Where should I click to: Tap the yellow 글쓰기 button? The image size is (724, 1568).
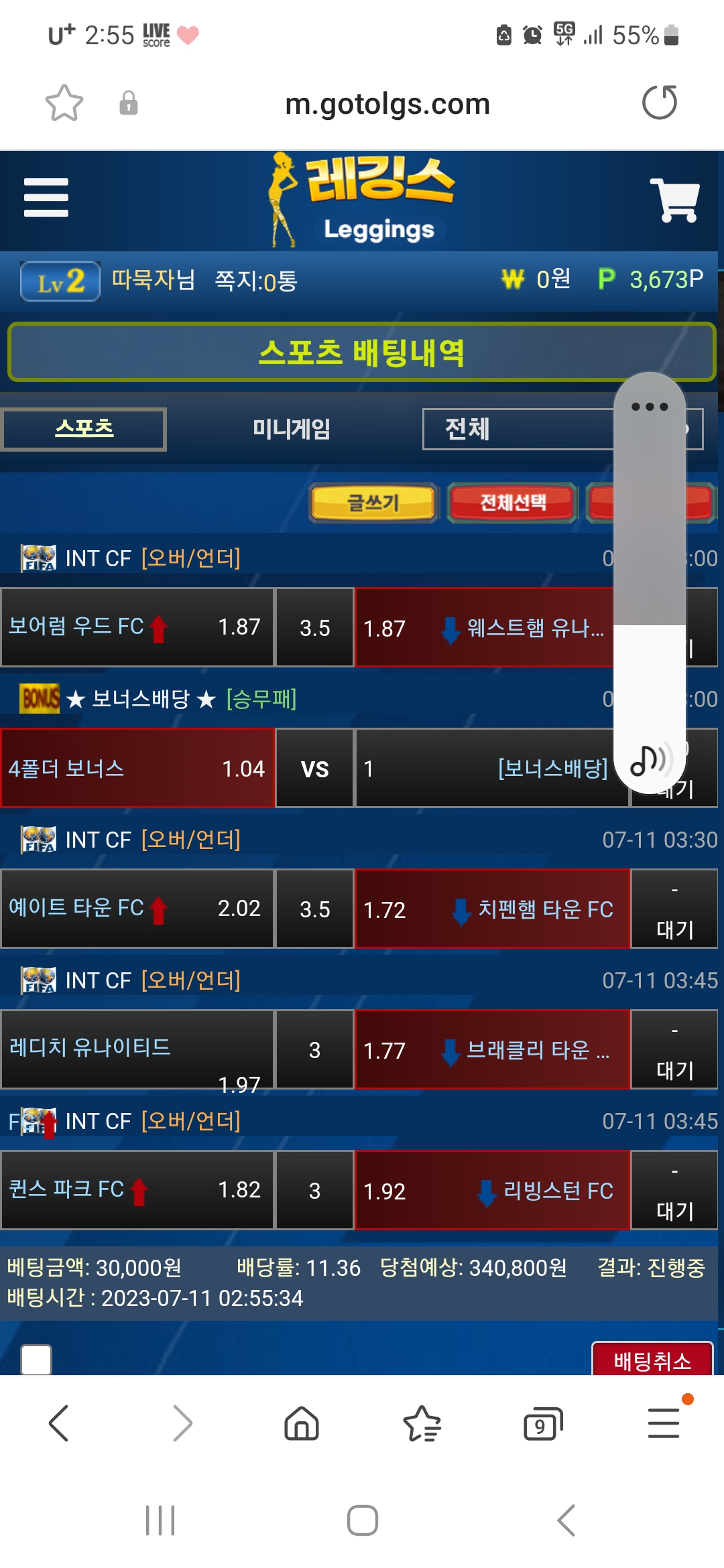373,503
